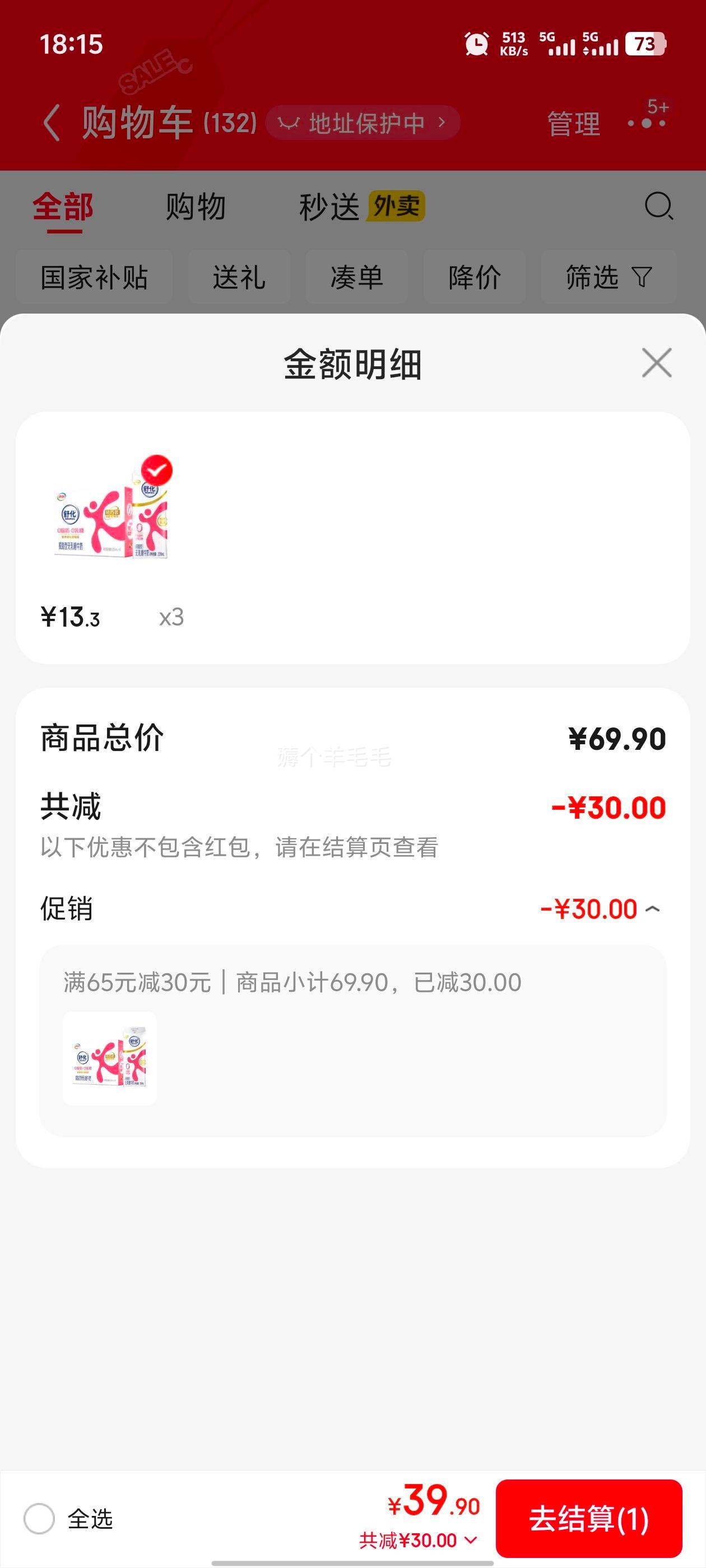Search items in the cart
This screenshot has width=706, height=1568.
[658, 206]
